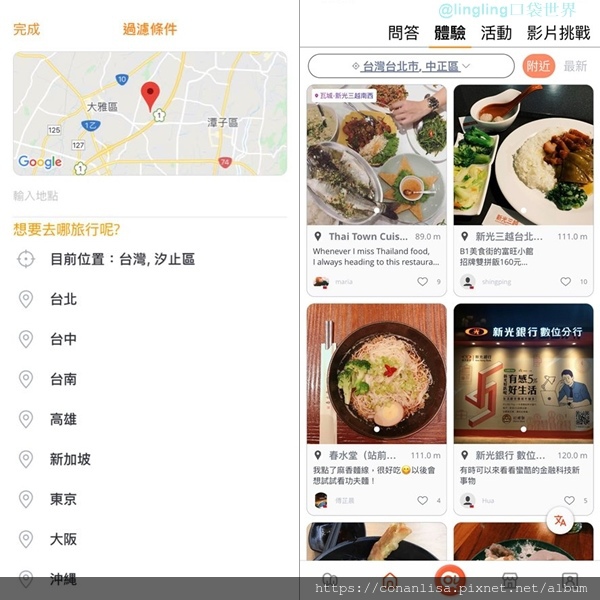Choose 大阪 from the list

[x=63, y=539]
